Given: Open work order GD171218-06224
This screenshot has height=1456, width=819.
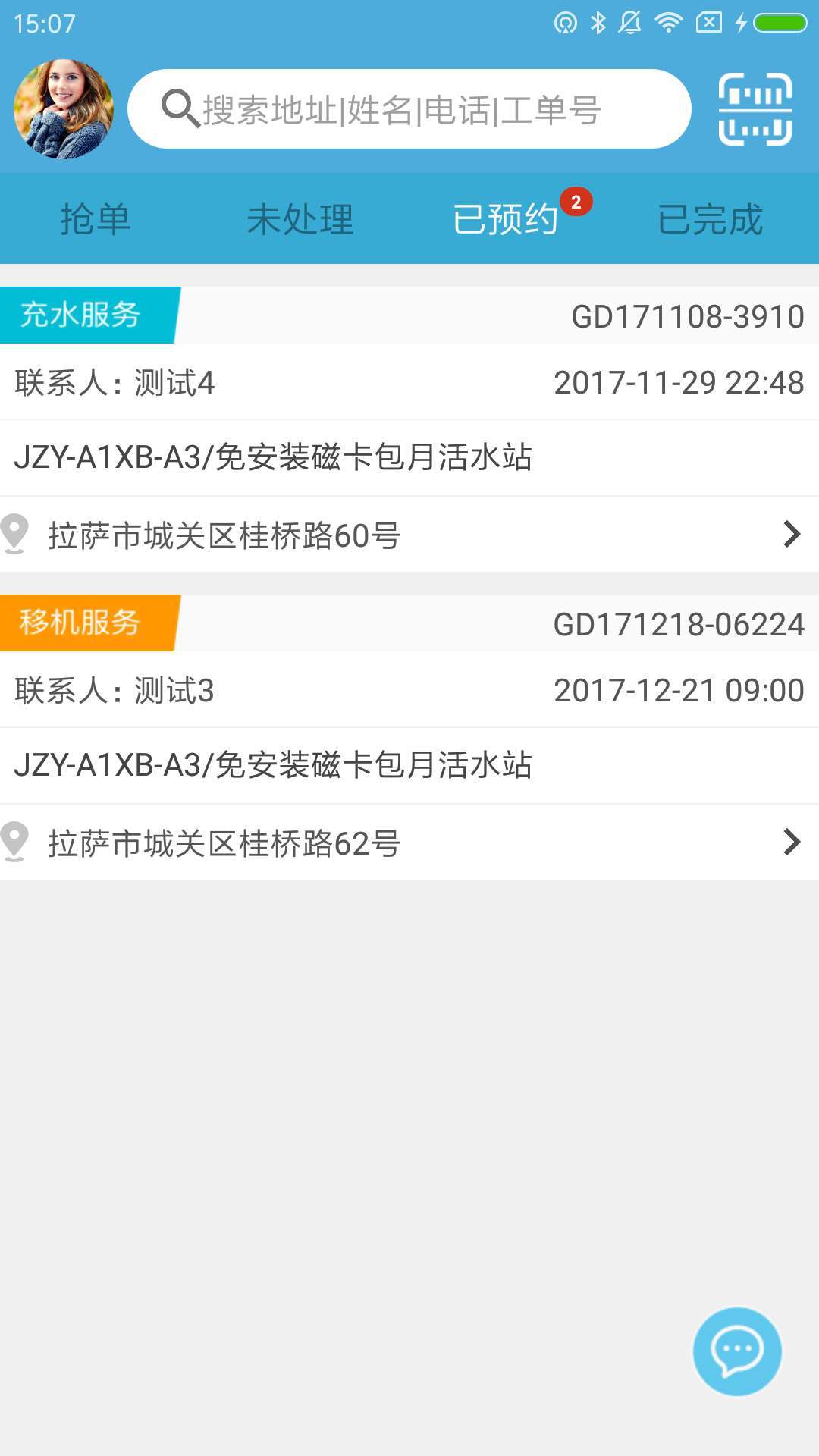Looking at the screenshot, I should [678, 624].
